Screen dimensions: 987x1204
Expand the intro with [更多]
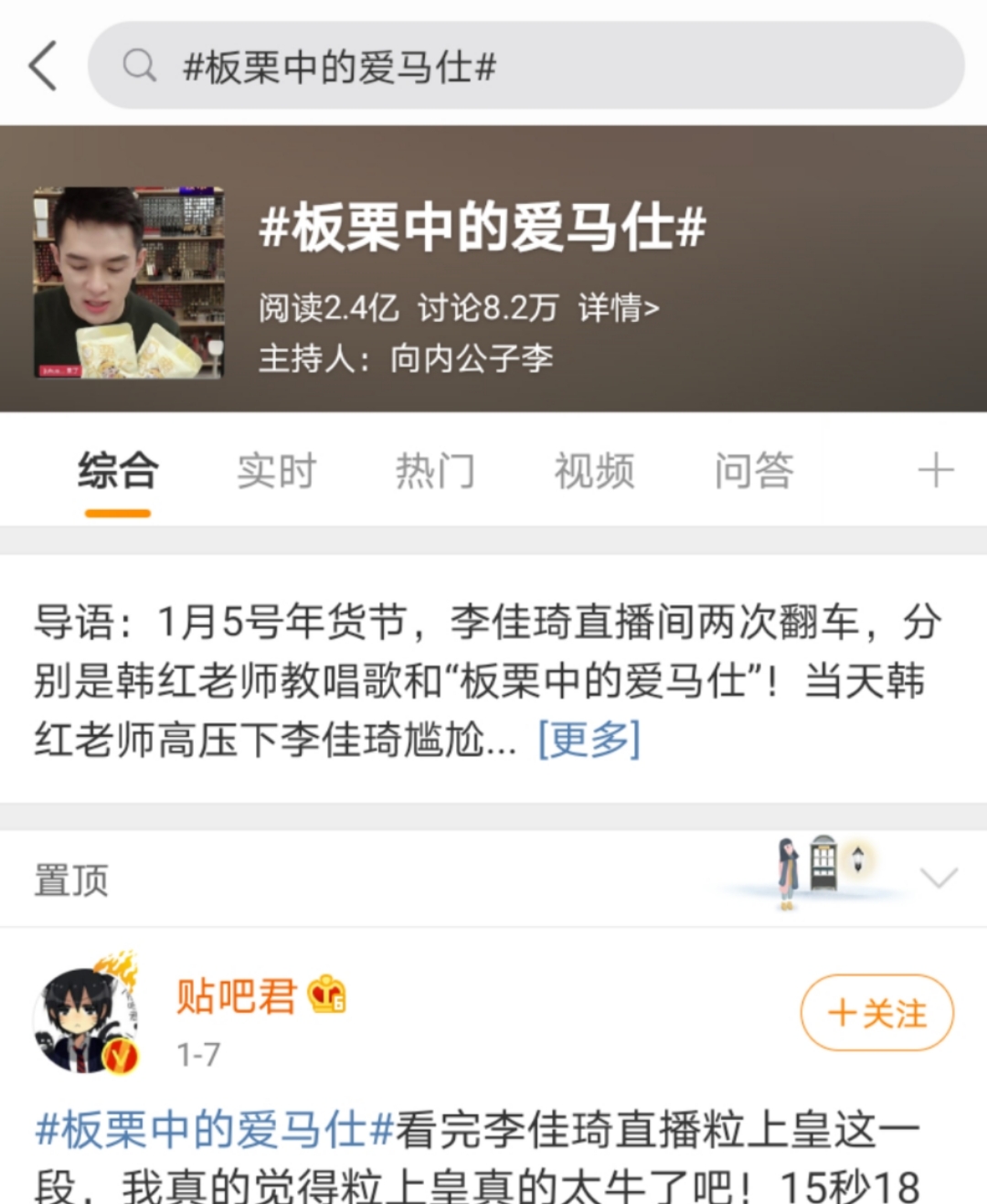point(589,740)
